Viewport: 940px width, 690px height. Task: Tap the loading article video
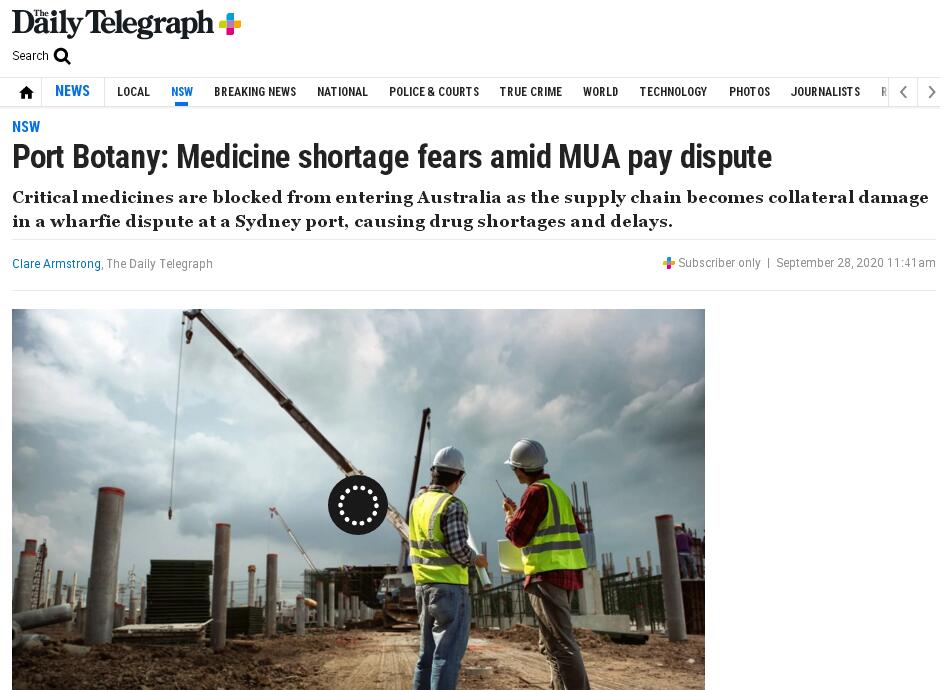[358, 505]
